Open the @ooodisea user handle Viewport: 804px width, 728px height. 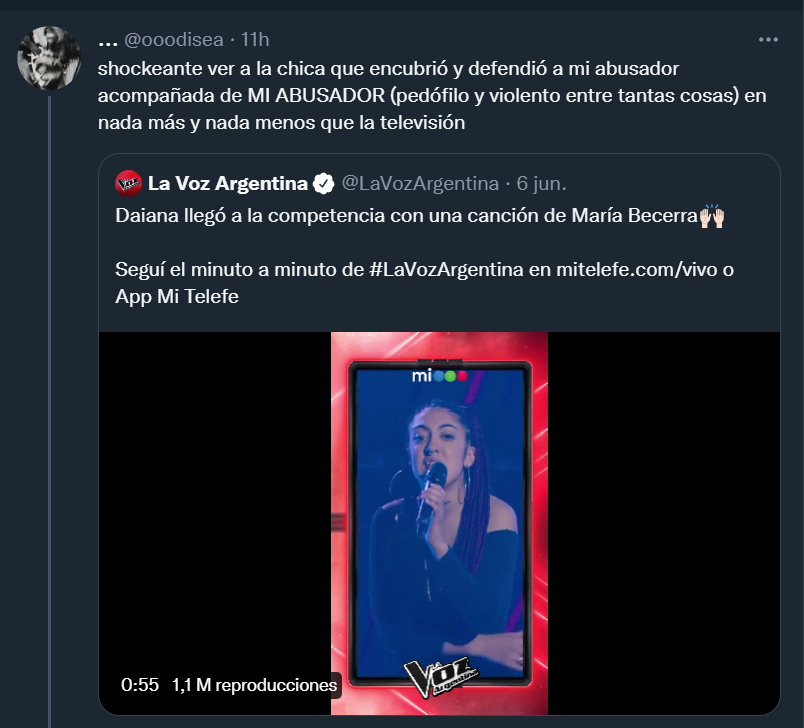[x=174, y=40]
